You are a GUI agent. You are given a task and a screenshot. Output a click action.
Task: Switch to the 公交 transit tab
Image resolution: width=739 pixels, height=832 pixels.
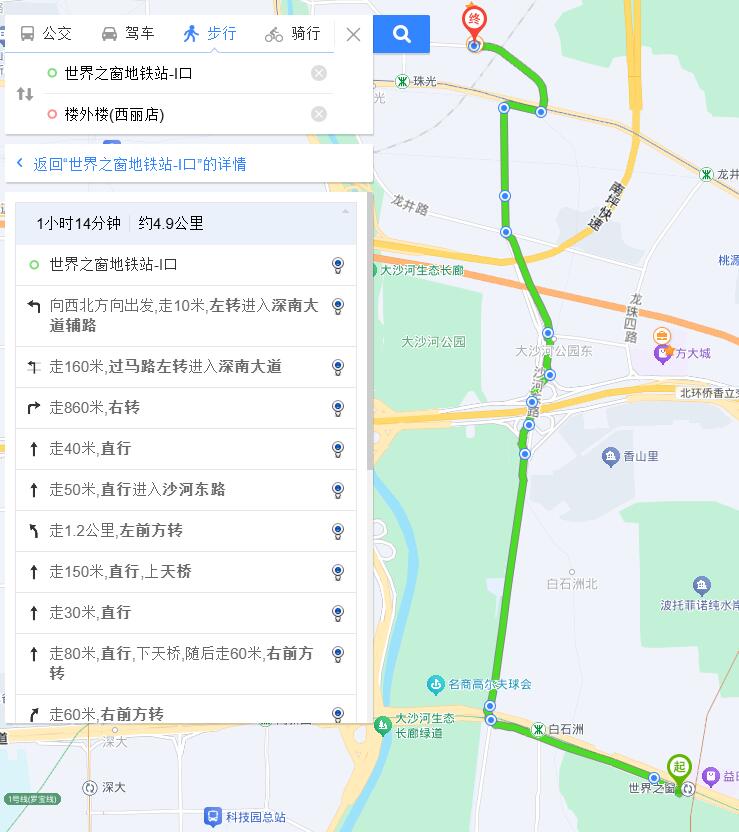[46, 34]
